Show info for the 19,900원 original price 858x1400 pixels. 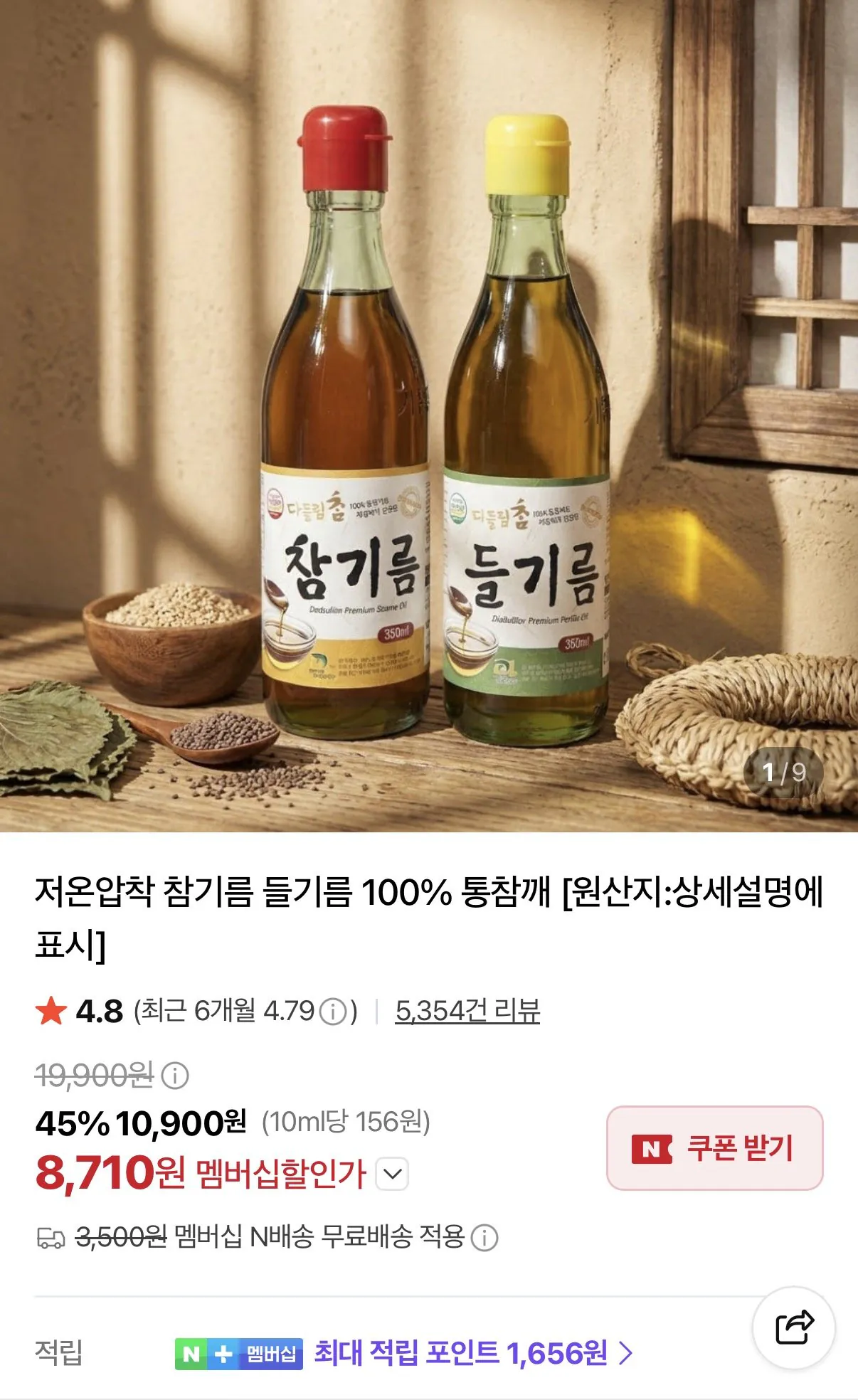coord(175,1076)
